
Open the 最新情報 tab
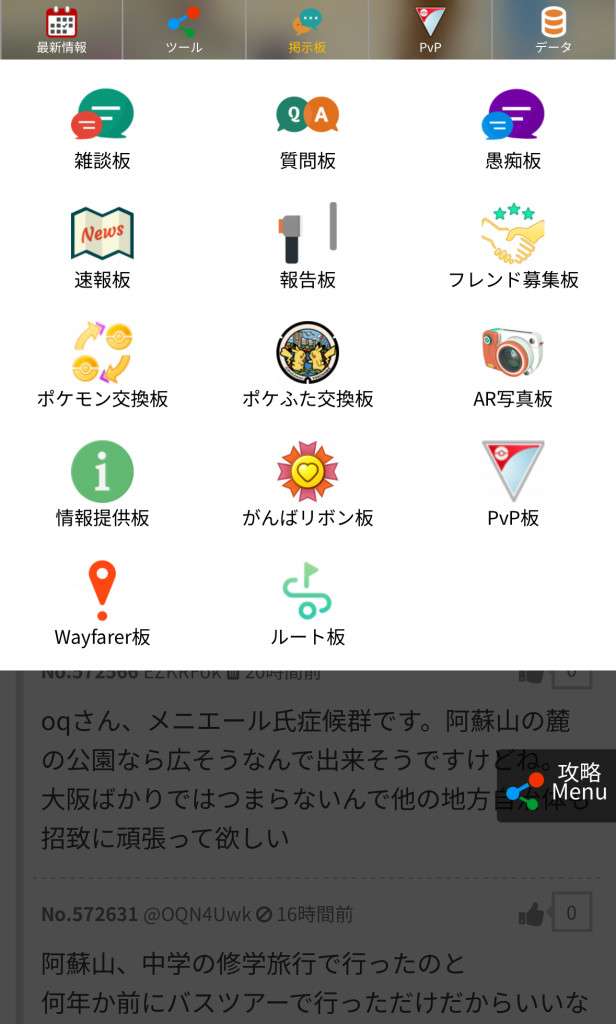coord(61,30)
